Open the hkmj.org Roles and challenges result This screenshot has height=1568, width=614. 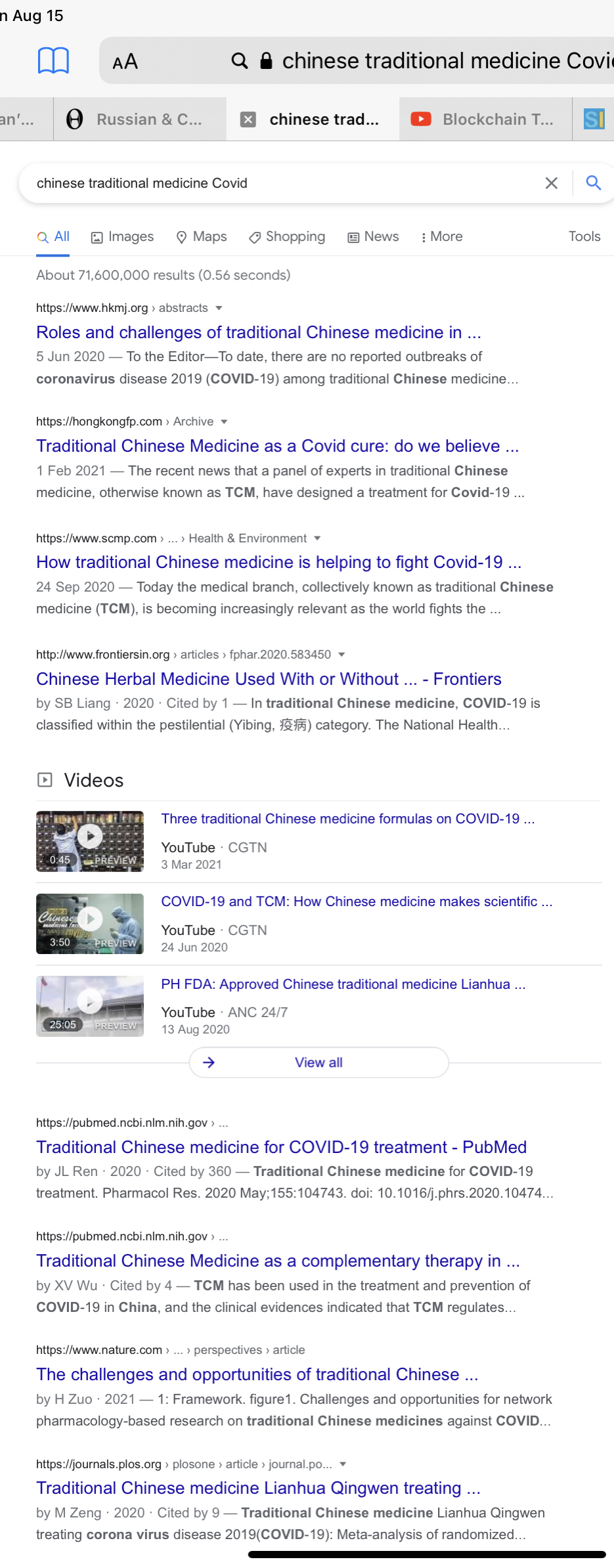coord(258,332)
